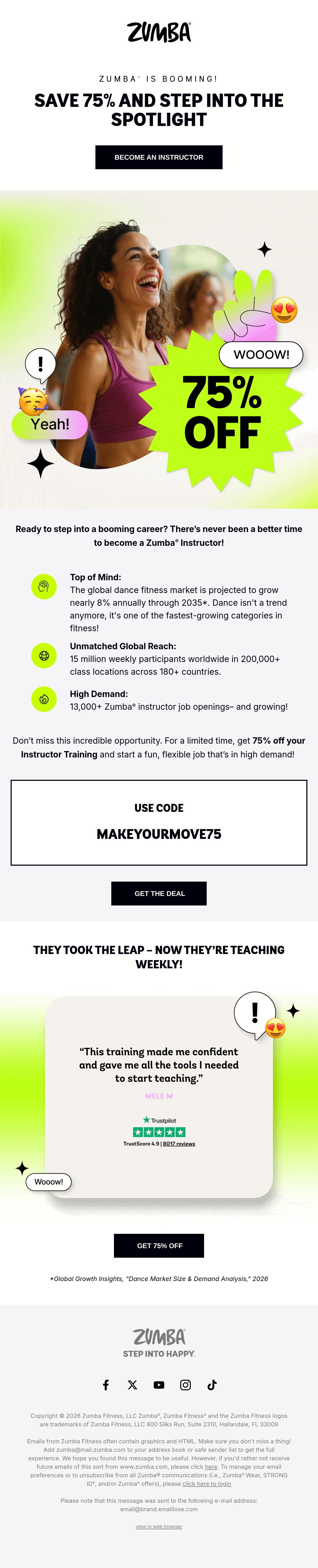Visit Zumba's YouTube channel
Image resolution: width=318 pixels, height=1568 pixels.
coord(159,1385)
